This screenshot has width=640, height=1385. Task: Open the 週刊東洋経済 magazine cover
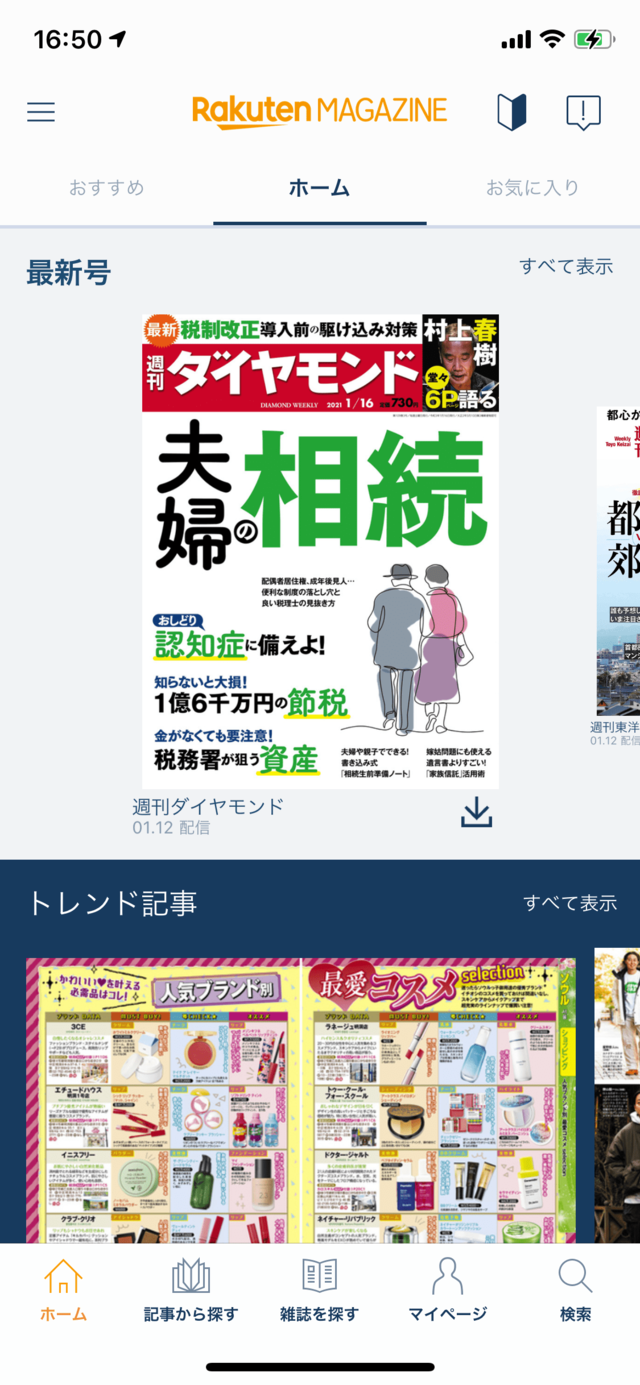620,560
